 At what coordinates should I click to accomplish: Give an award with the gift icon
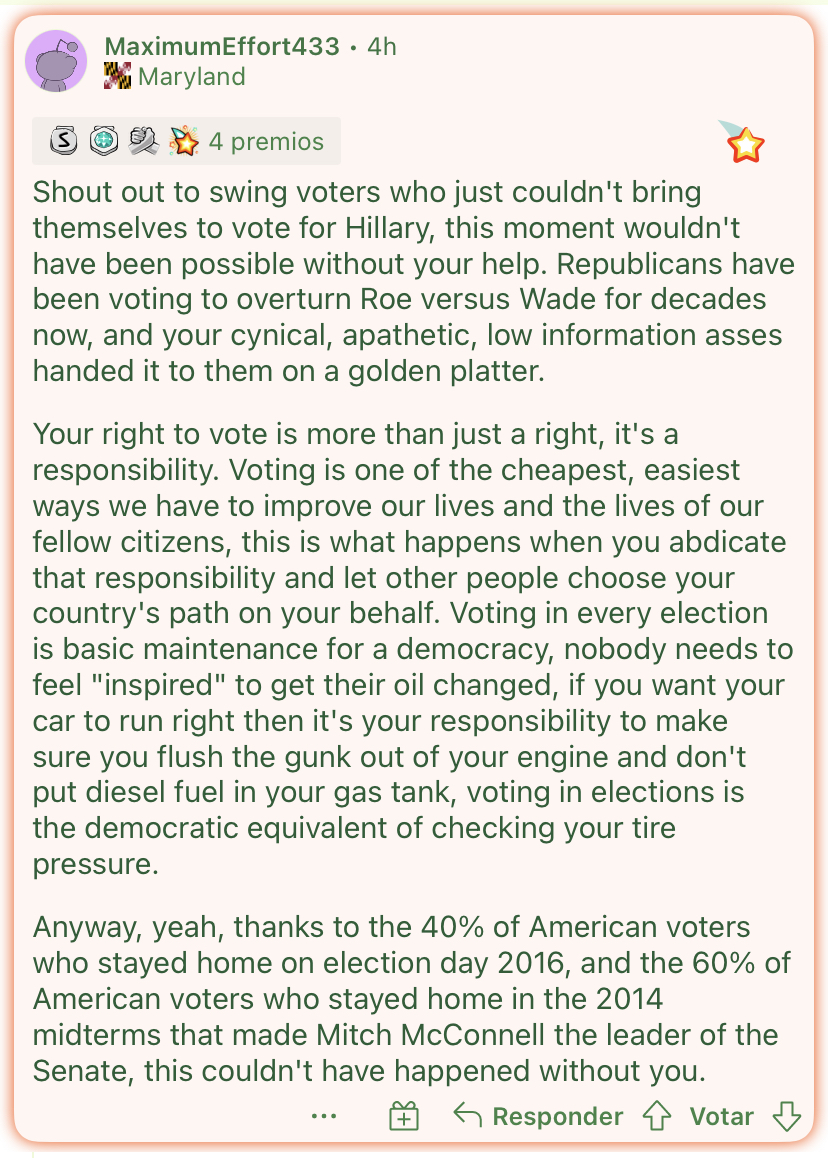[404, 1116]
